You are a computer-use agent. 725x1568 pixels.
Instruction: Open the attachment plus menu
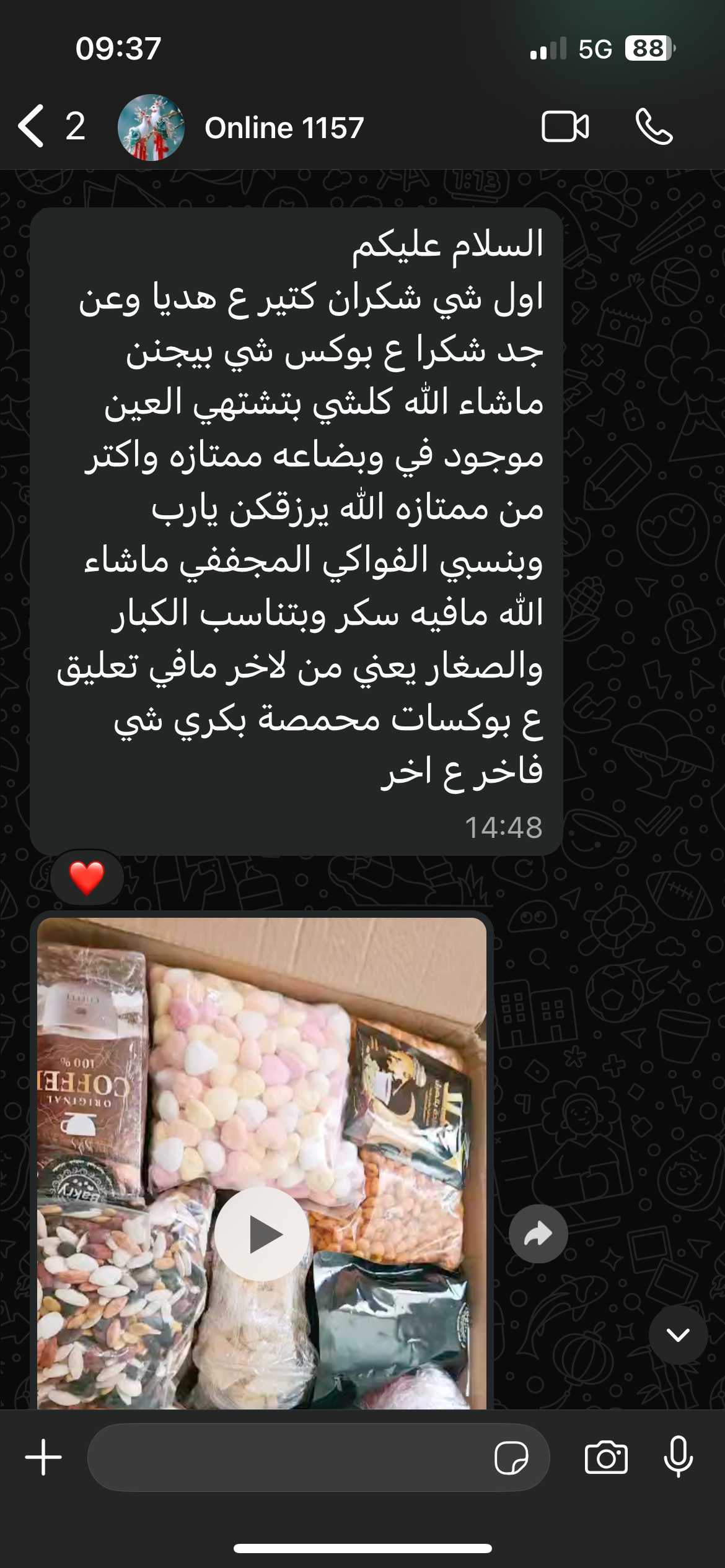tap(43, 1457)
